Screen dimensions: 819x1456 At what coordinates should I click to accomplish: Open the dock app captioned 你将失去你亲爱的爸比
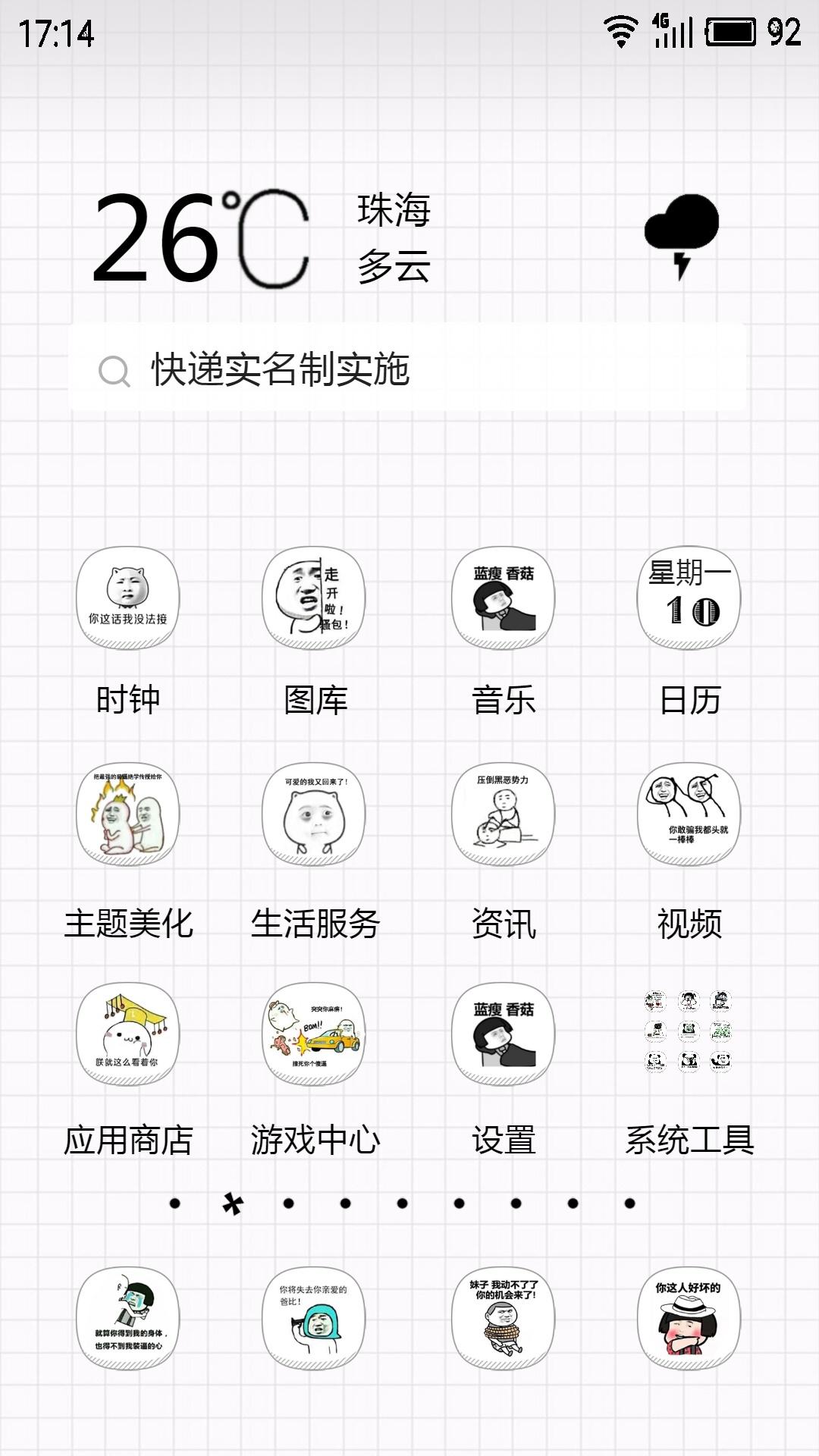click(314, 1319)
